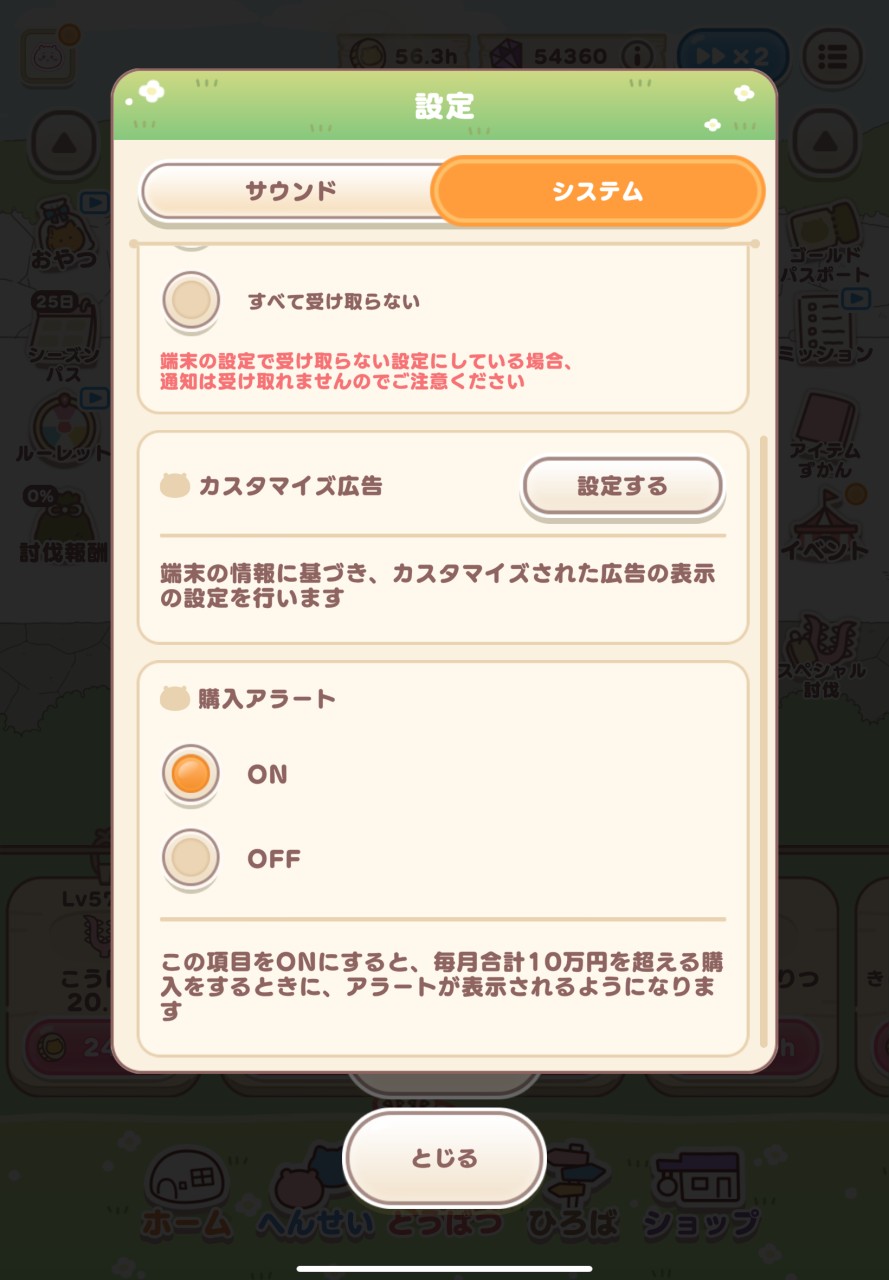Set 購入アラート to OFF
Image resolution: width=889 pixels, height=1280 pixels.
[x=191, y=858]
